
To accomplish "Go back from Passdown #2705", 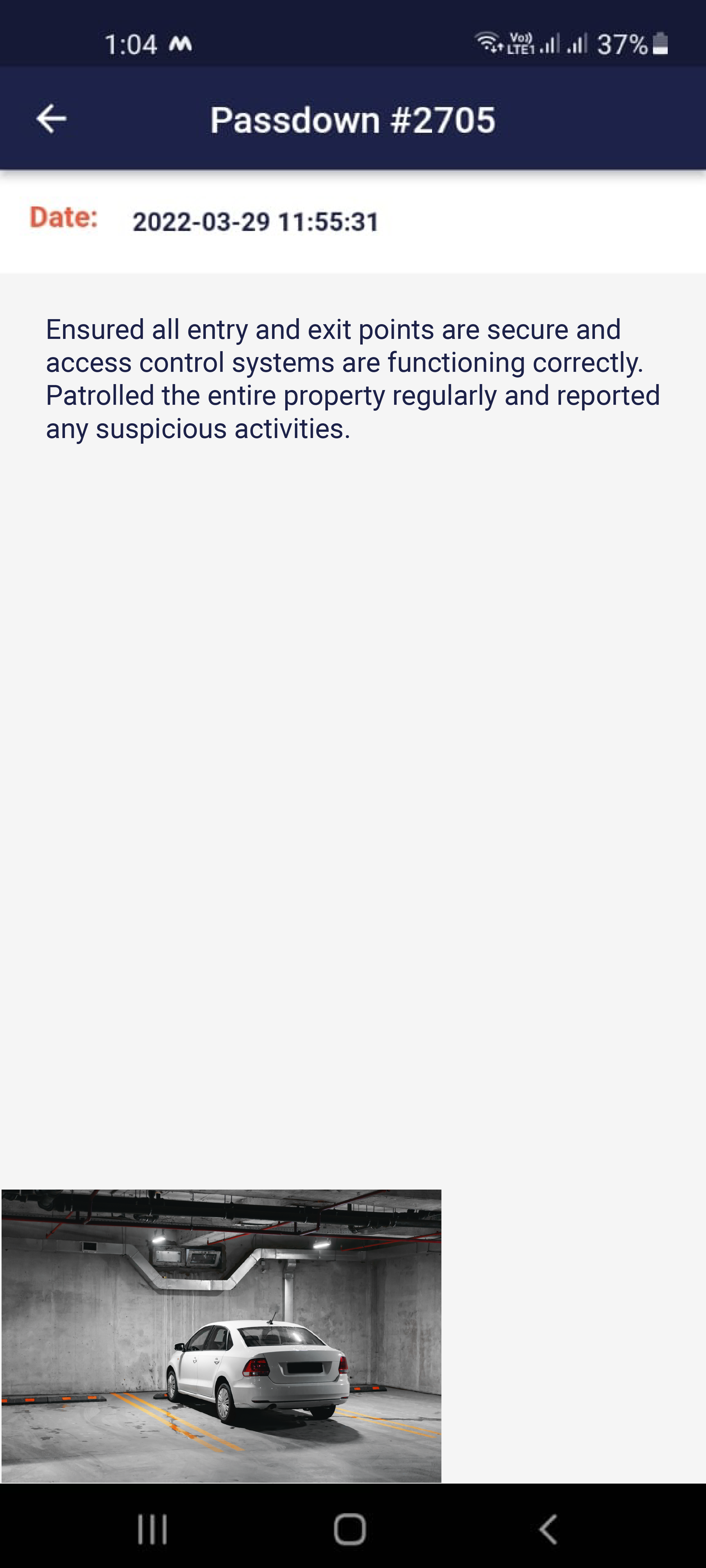I will pos(51,119).
